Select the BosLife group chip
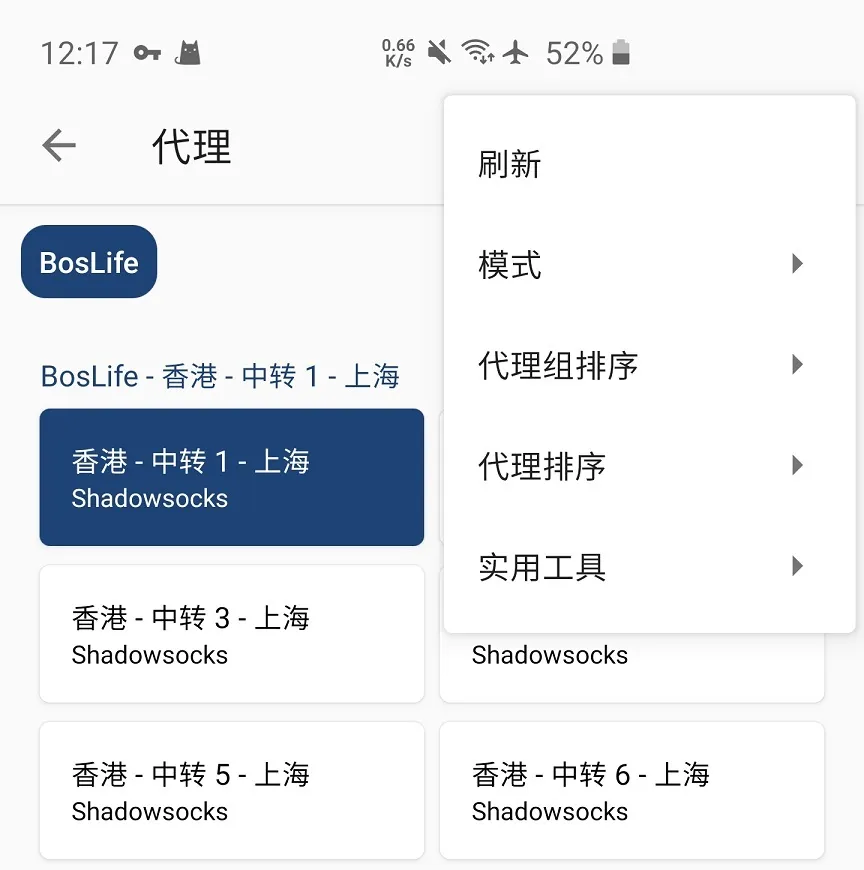This screenshot has width=864, height=870. [89, 262]
